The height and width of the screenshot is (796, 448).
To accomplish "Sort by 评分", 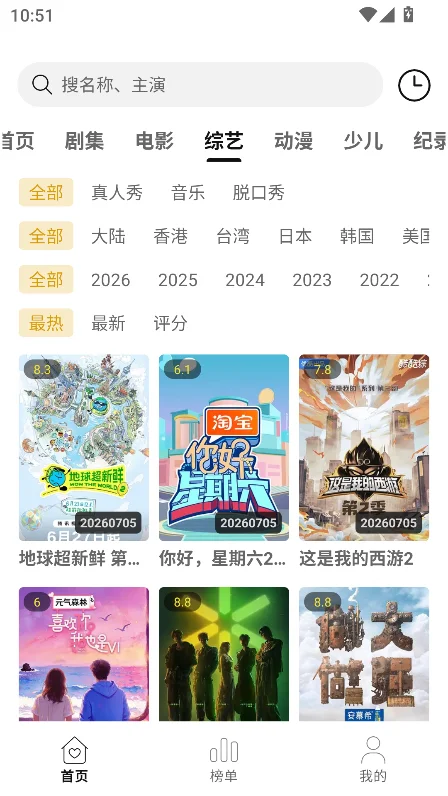I will click(x=170, y=323).
